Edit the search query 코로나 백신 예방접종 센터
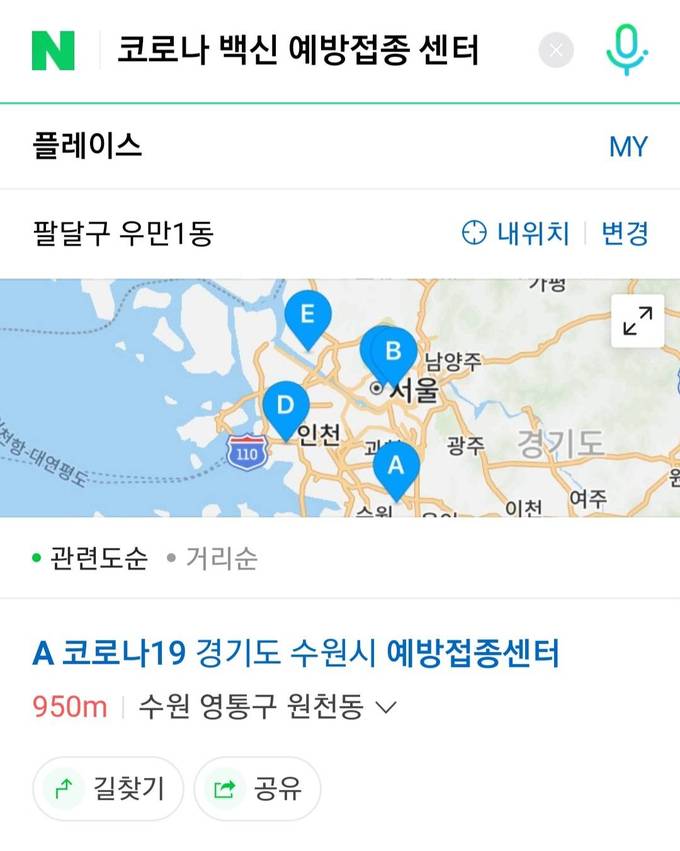Screen dimensions: 680x851 coord(300,50)
